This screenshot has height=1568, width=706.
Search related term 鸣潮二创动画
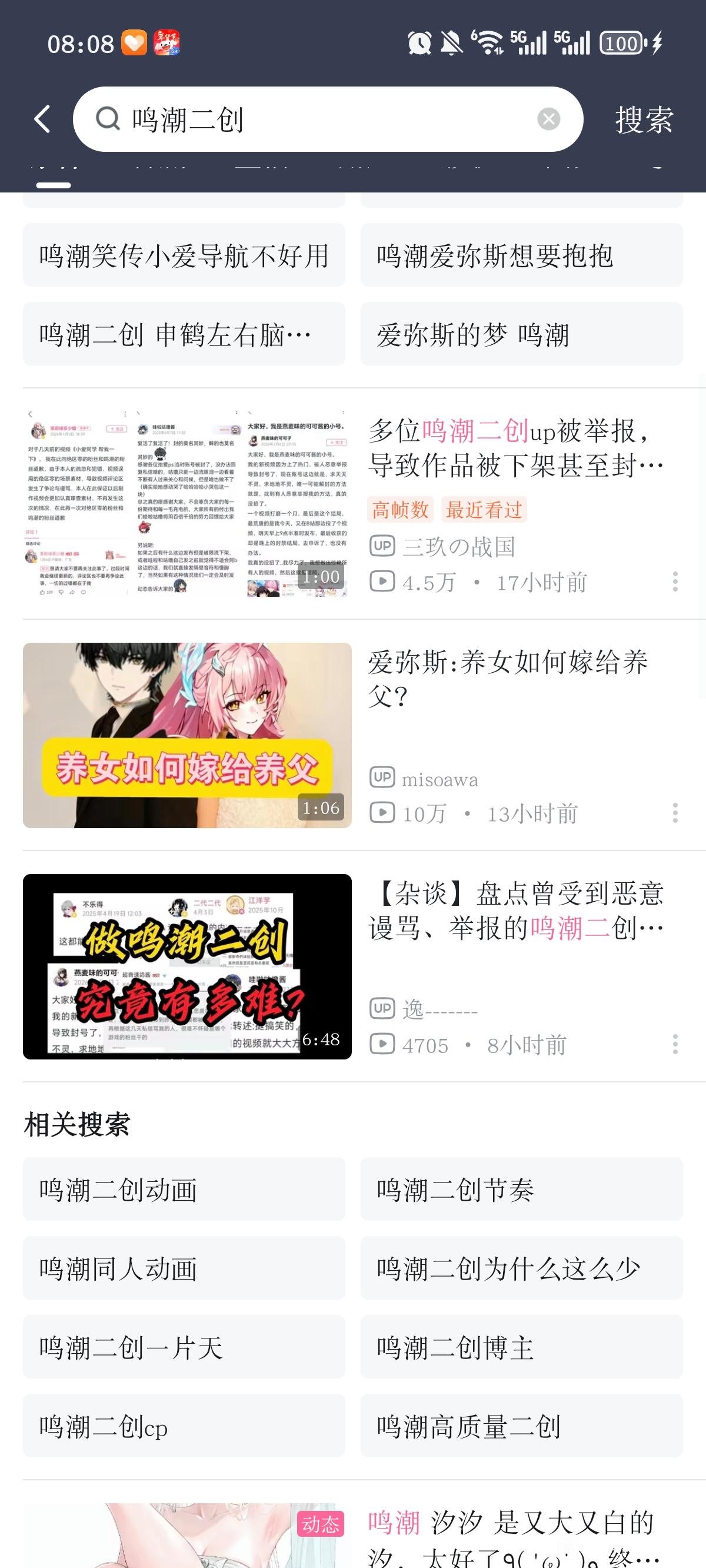(184, 1190)
